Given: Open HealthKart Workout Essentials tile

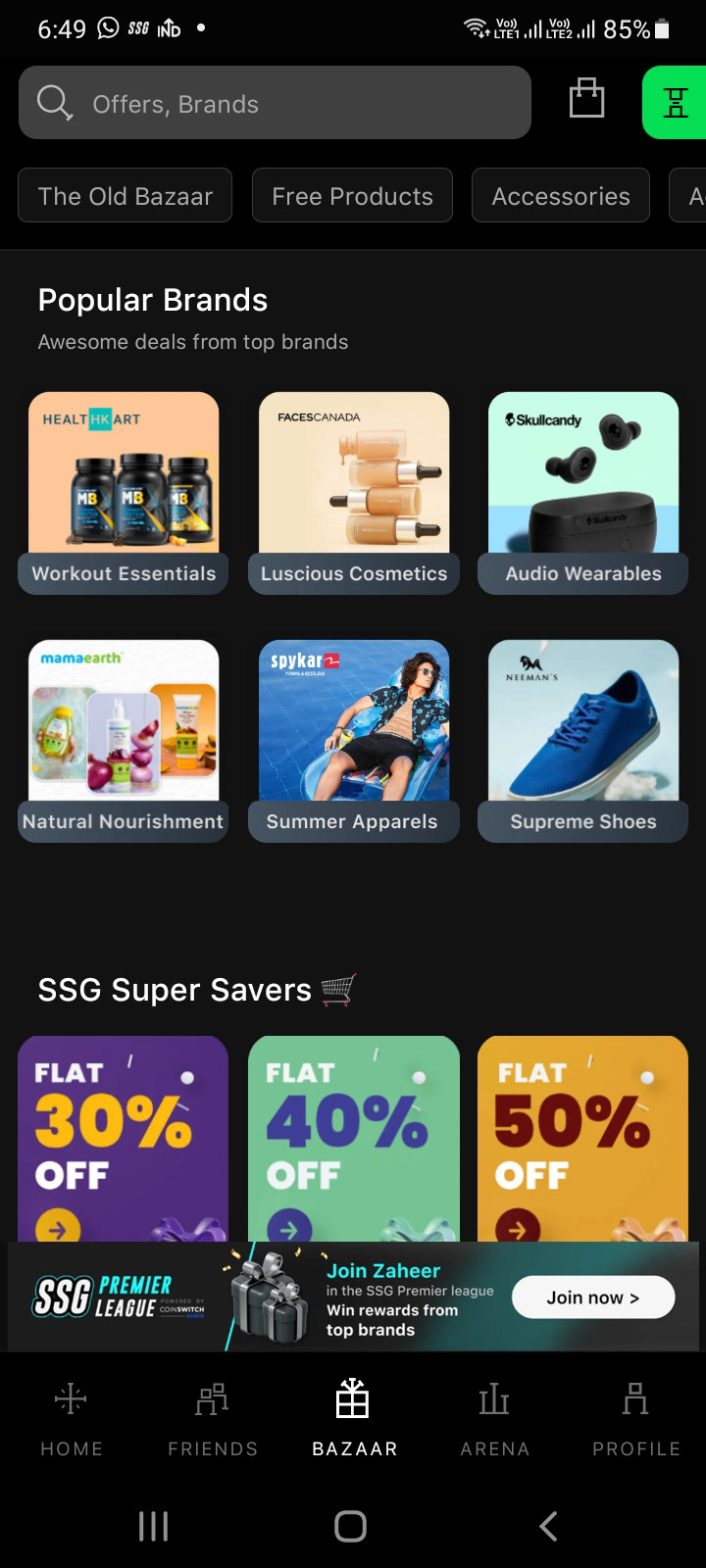Looking at the screenshot, I should coord(124,492).
